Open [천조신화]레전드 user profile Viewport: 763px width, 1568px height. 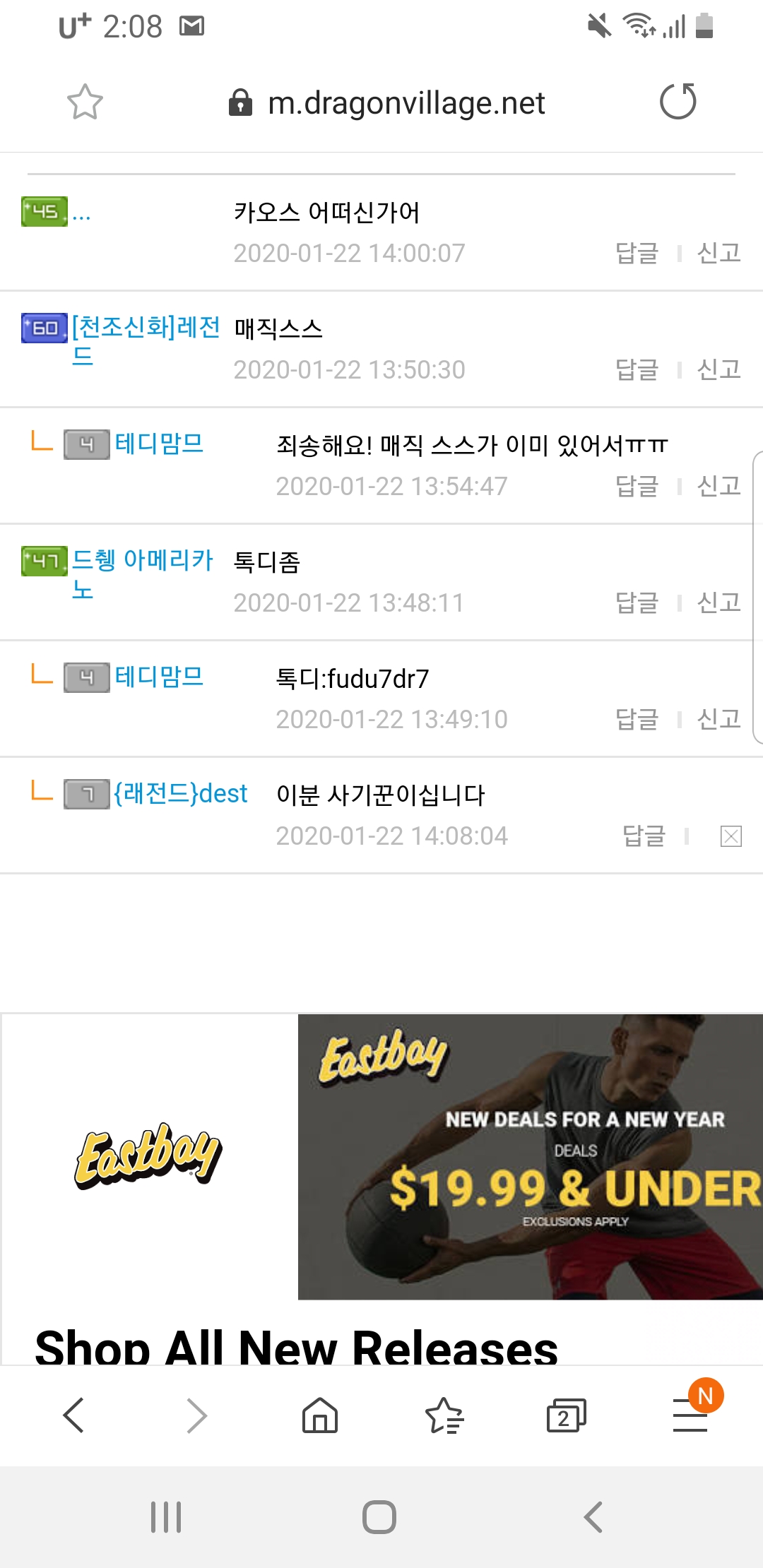[x=145, y=328]
